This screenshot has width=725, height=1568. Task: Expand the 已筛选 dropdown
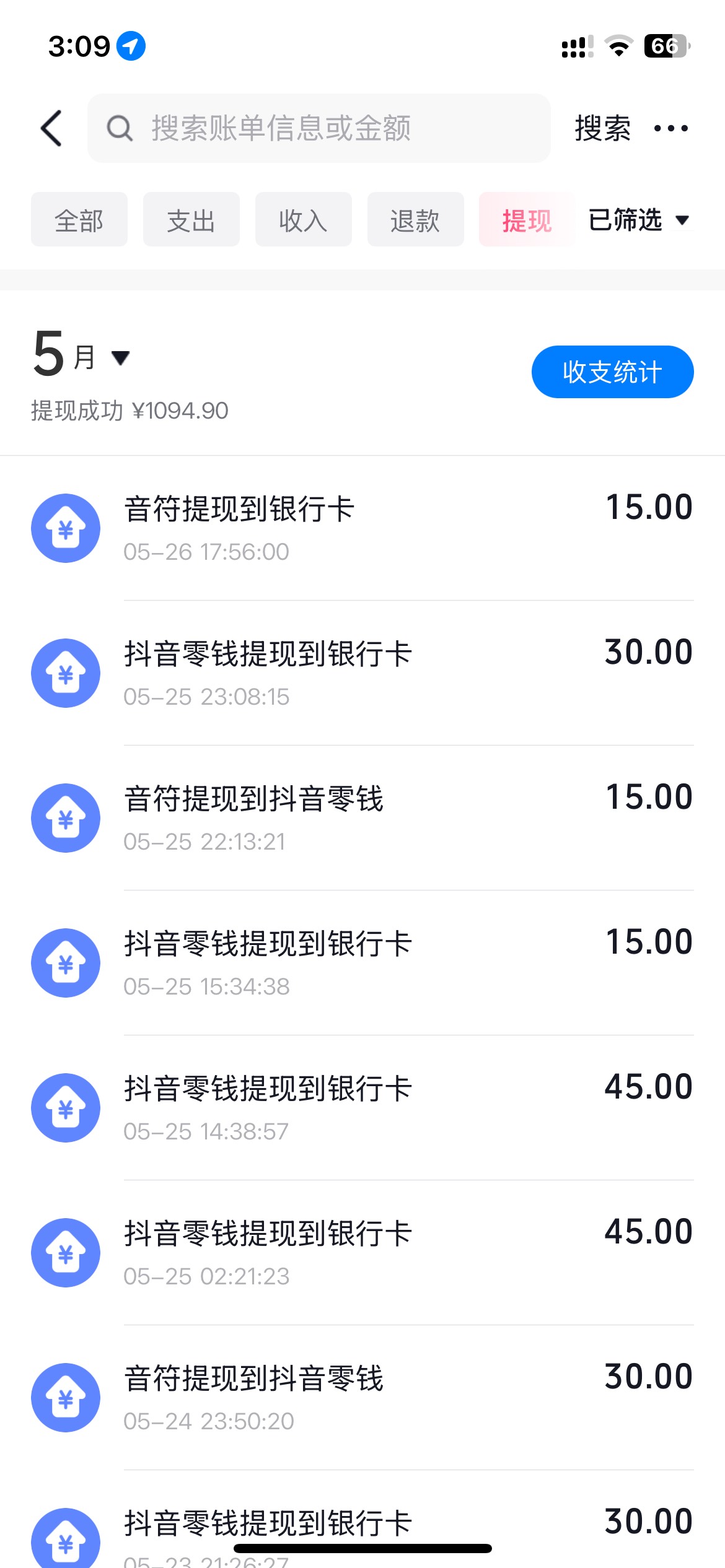click(x=639, y=219)
